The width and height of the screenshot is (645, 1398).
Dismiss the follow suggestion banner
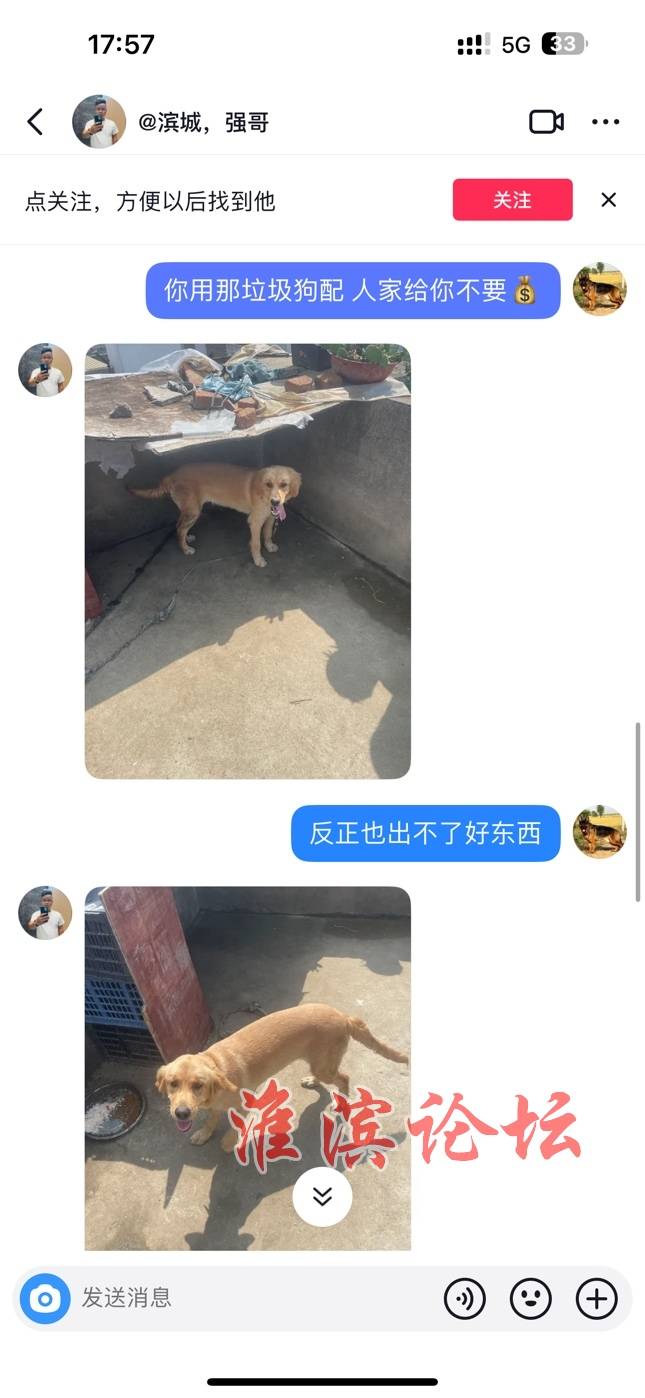pyautogui.click(x=608, y=200)
